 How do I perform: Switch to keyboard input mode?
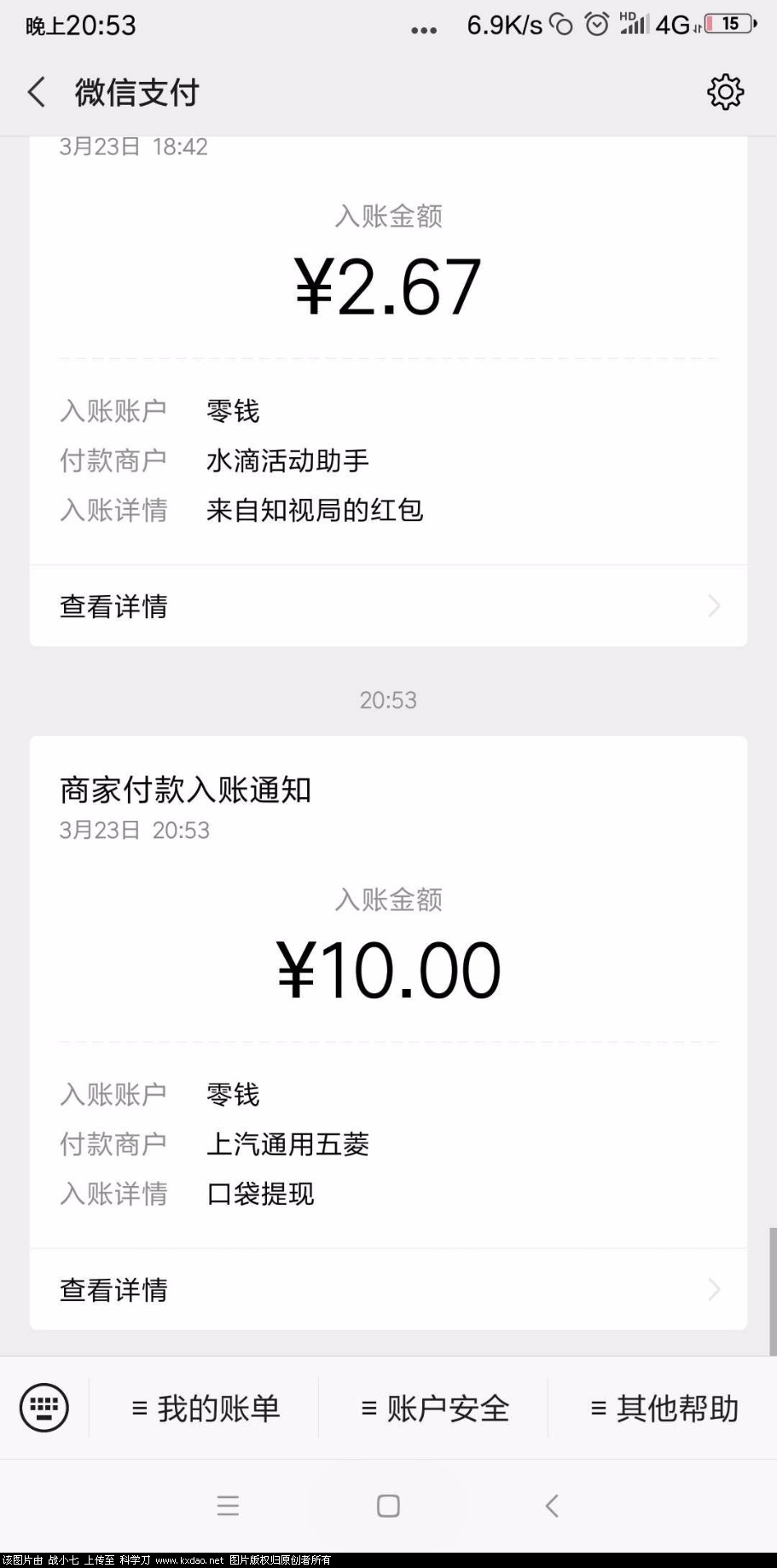44,1408
